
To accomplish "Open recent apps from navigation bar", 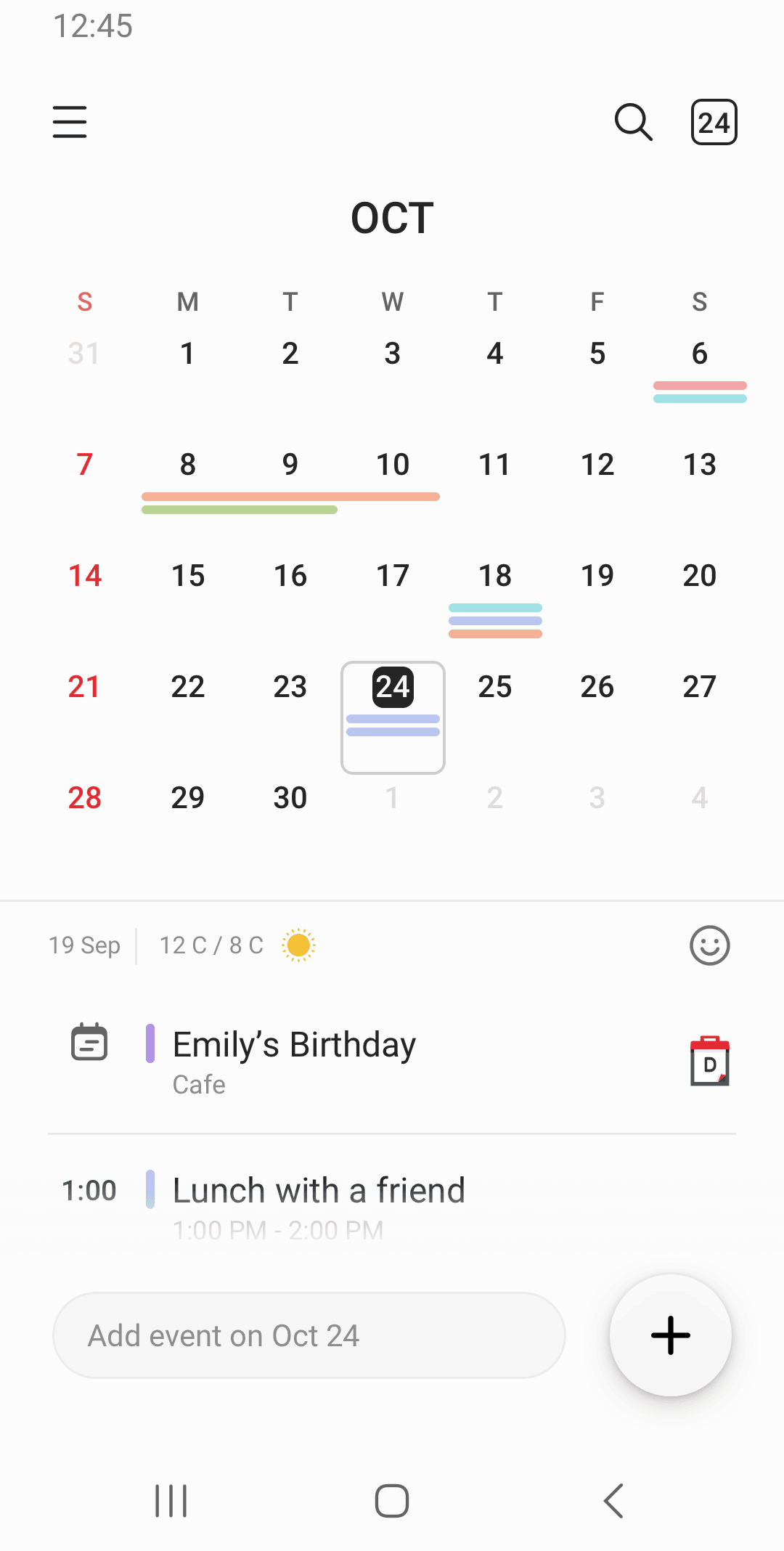I will tap(171, 1500).
